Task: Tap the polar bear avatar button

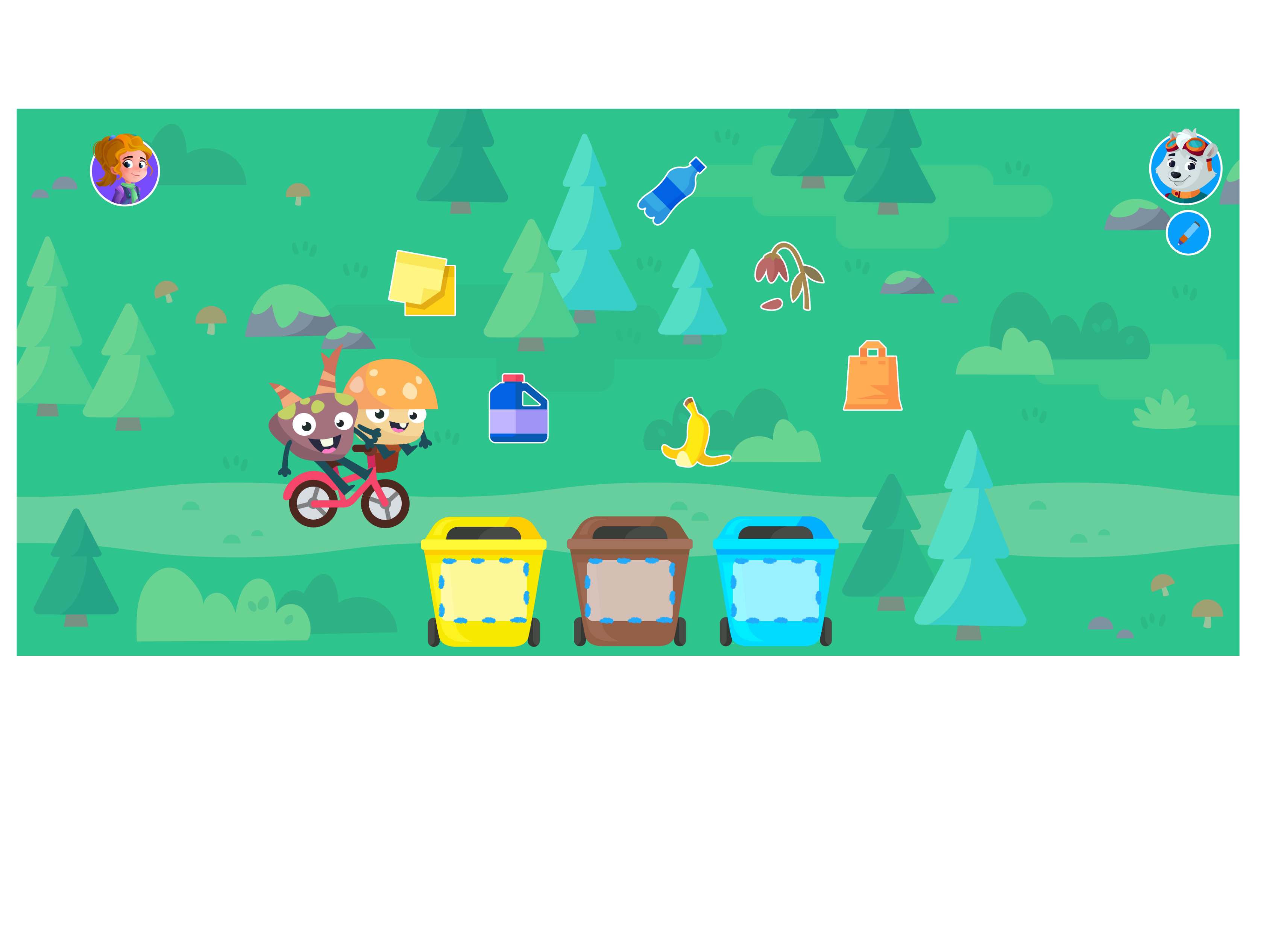Action: (x=1185, y=168)
